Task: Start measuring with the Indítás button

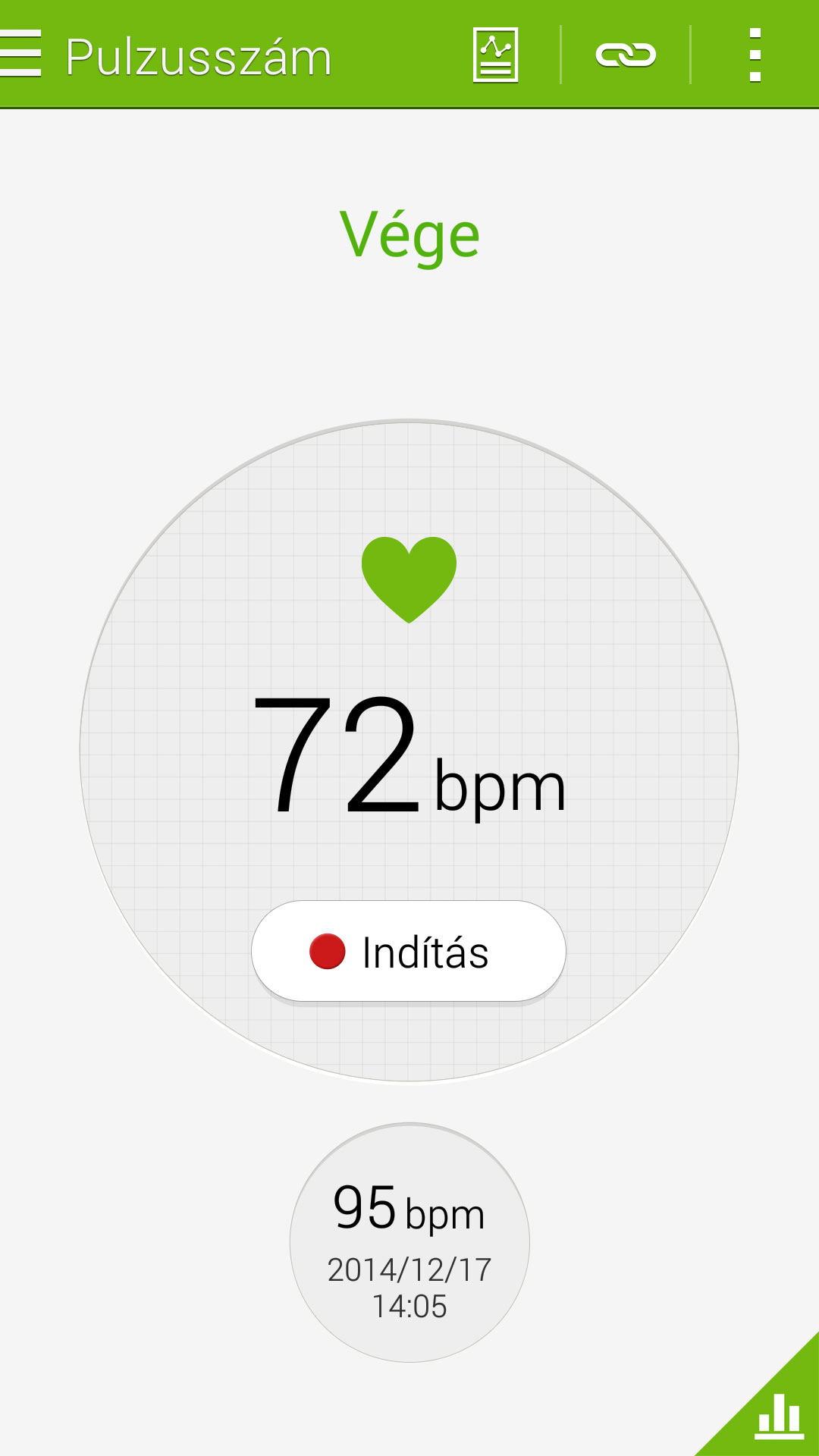Action: pyautogui.click(x=409, y=951)
